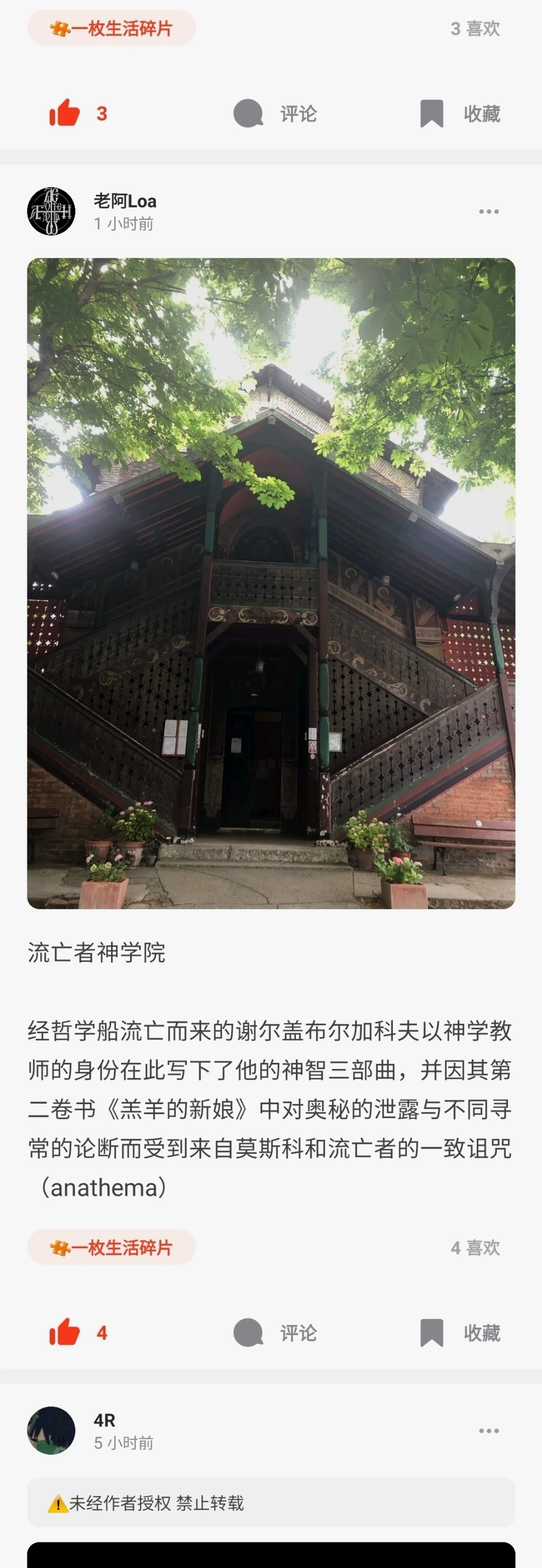
Task: Open overflow menu on 4R's post
Action: (x=488, y=1431)
